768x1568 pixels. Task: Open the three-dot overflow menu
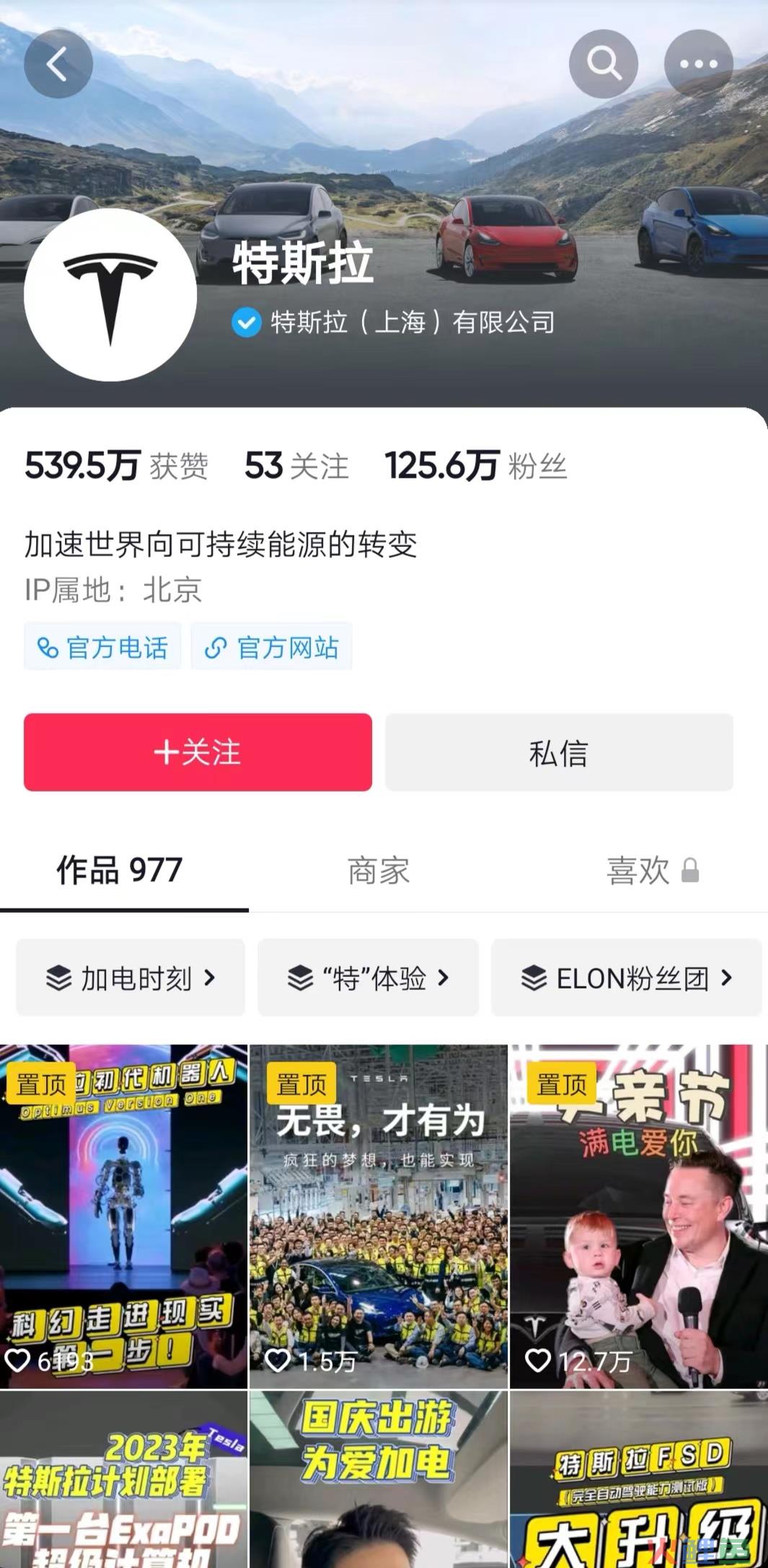pos(698,64)
